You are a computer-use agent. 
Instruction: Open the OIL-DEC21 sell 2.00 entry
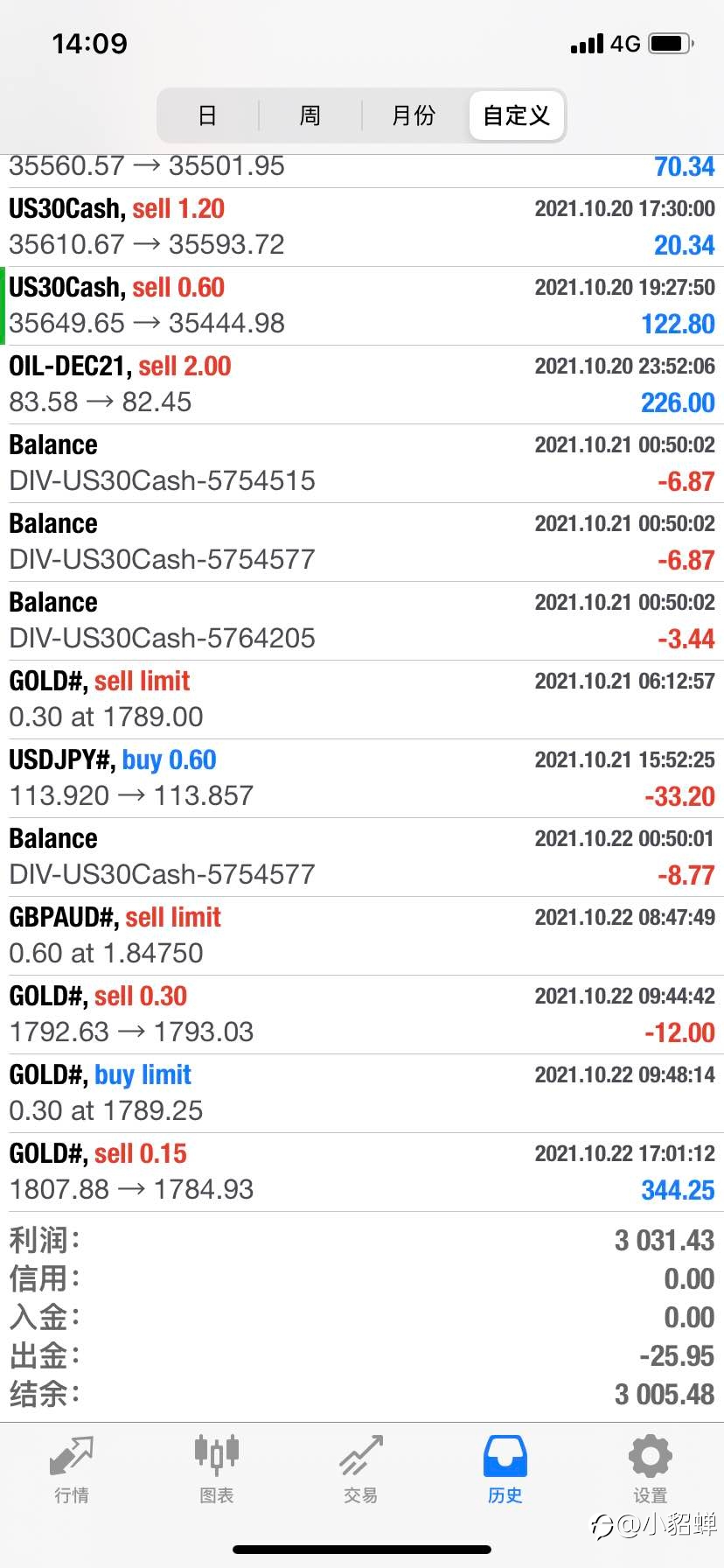[x=362, y=385]
